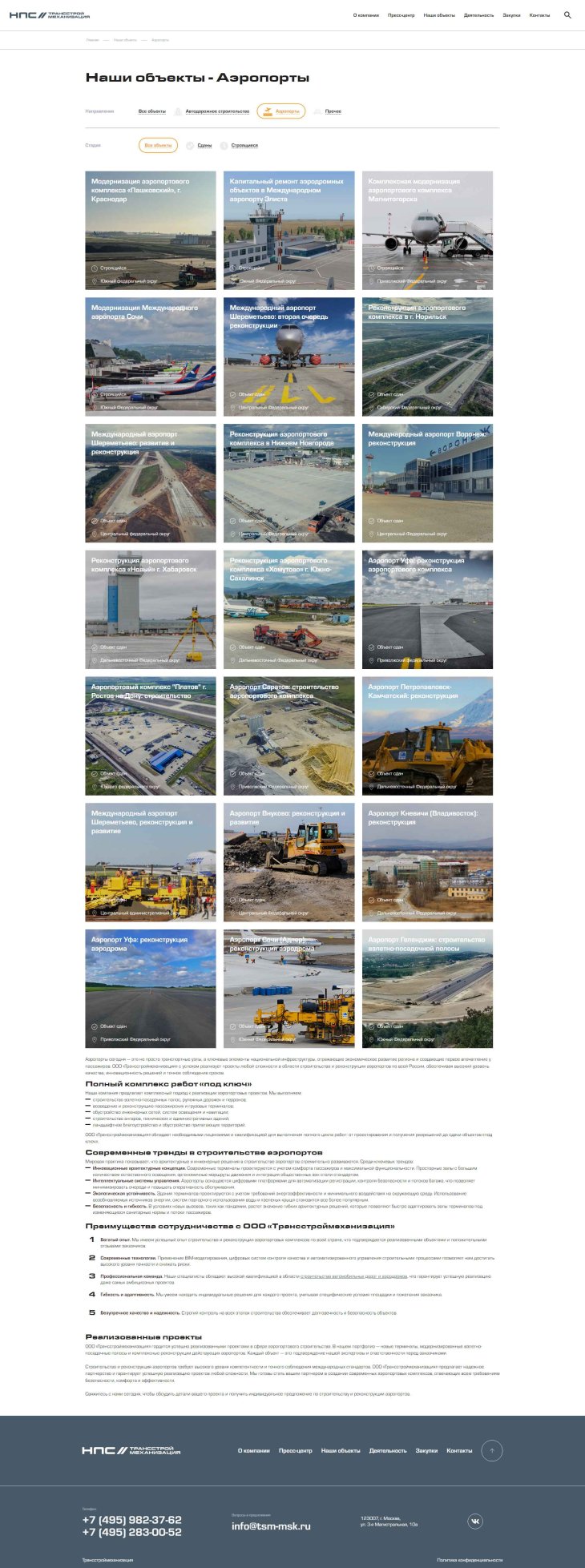View the Петропавловск-Камчатский airport project
This screenshot has width=585, height=1568.
pos(427,736)
